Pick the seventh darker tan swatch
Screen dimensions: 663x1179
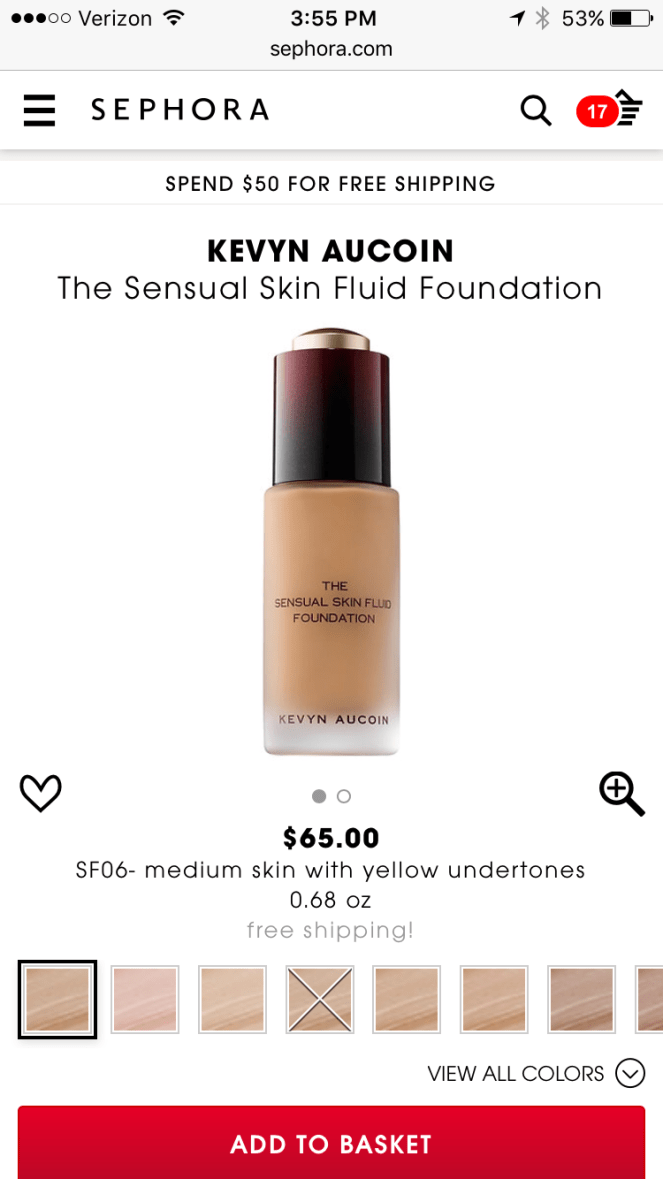coord(581,999)
